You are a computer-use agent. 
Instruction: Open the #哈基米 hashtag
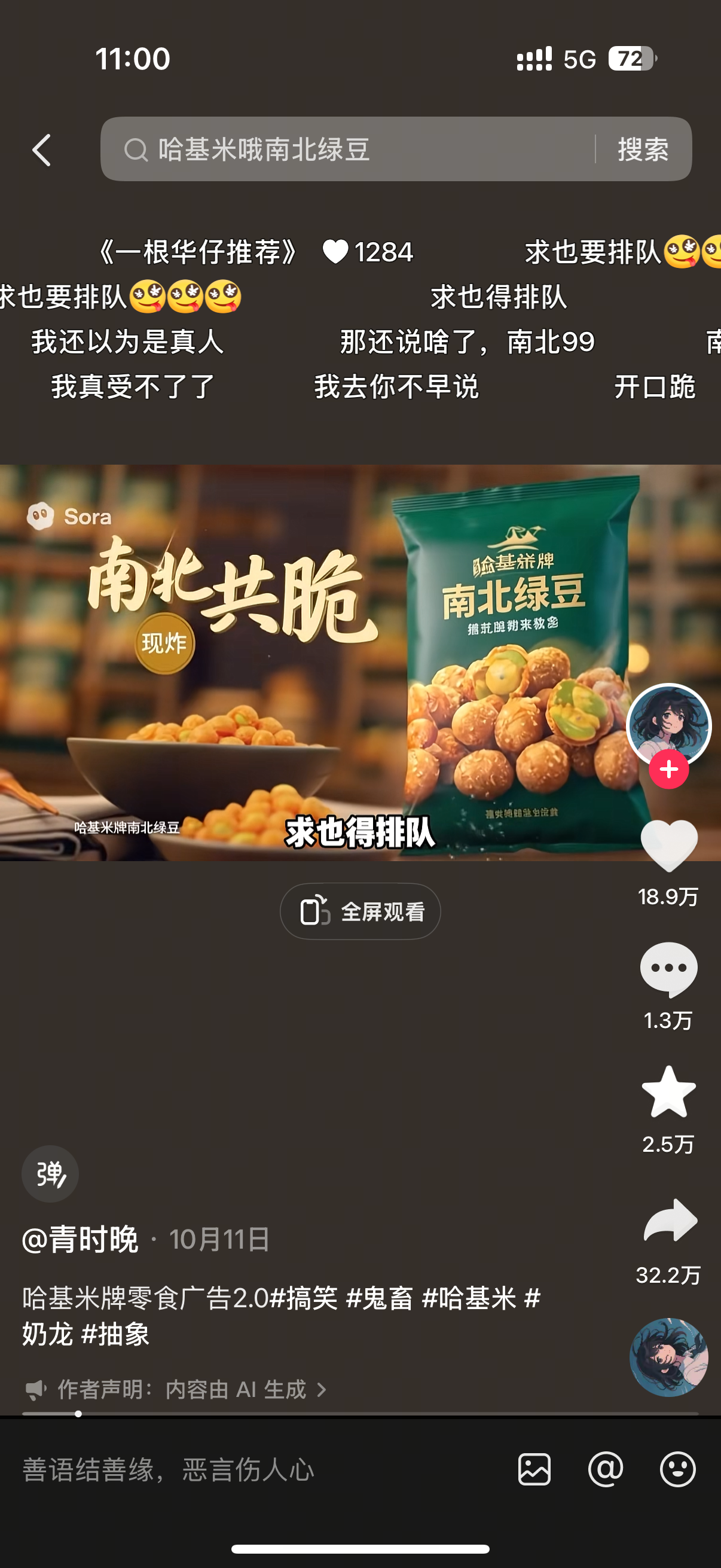(469, 1298)
